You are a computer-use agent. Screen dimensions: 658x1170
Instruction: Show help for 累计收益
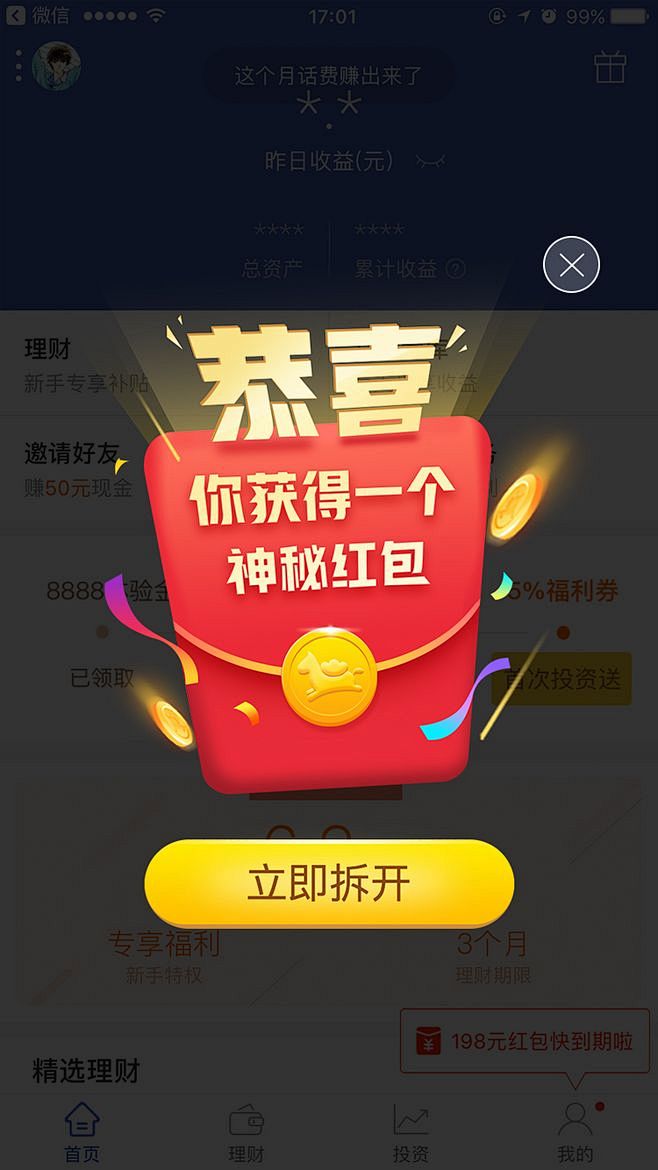pyautogui.click(x=455, y=269)
